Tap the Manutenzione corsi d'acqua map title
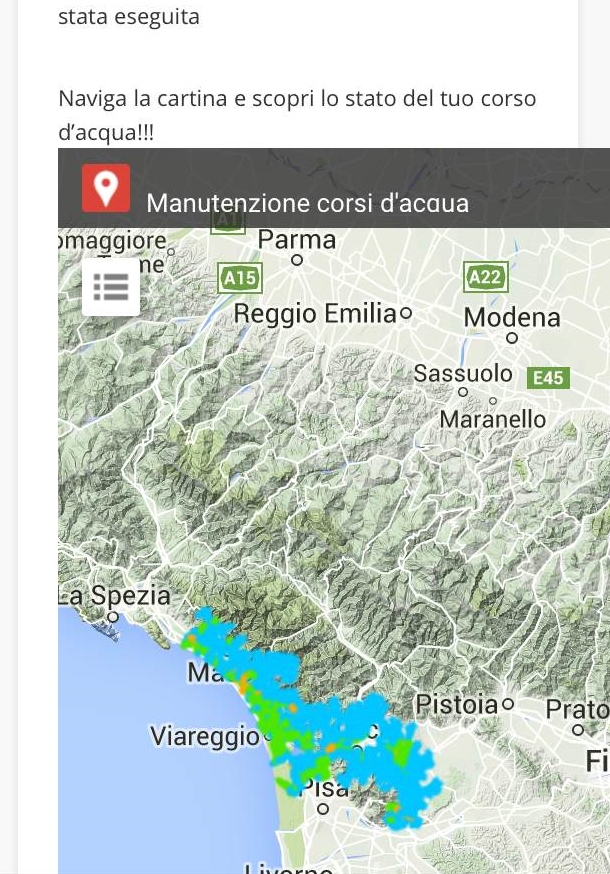 (307, 203)
